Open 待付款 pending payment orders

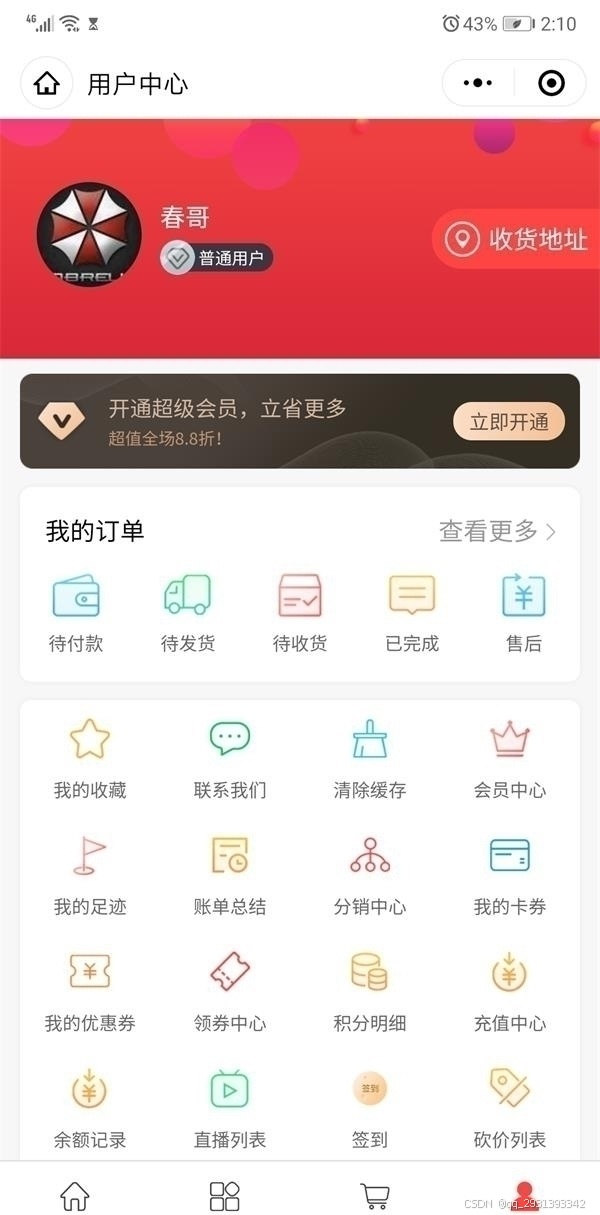click(76, 613)
